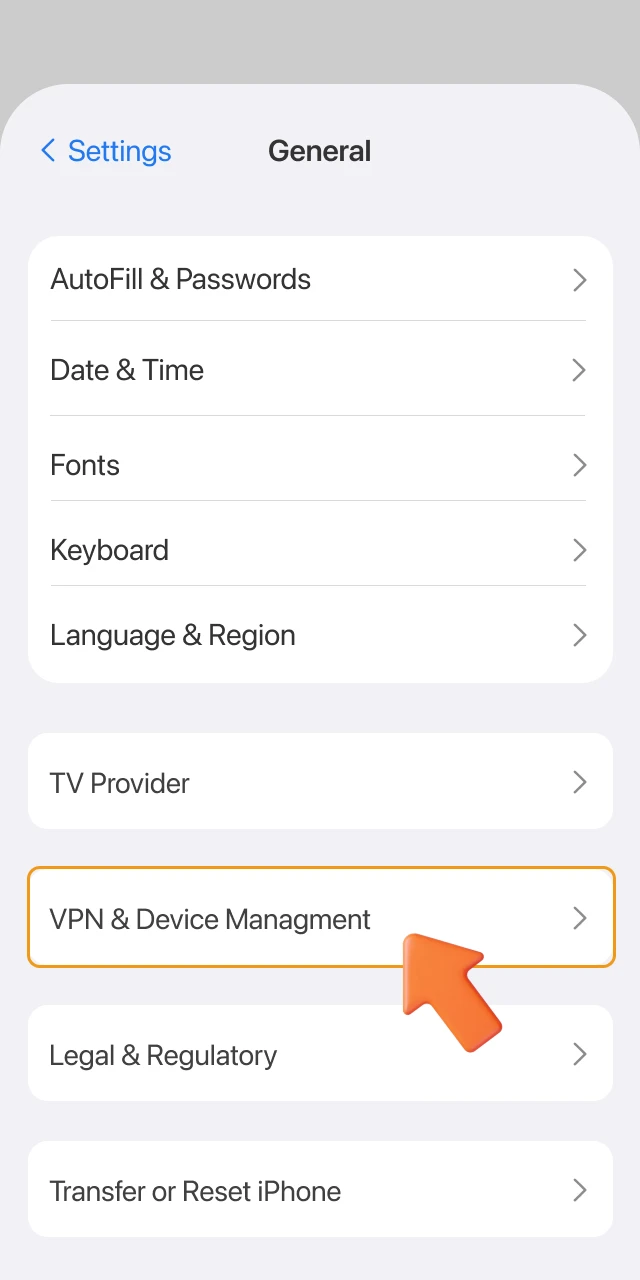Open Keyboard settings

320,550
